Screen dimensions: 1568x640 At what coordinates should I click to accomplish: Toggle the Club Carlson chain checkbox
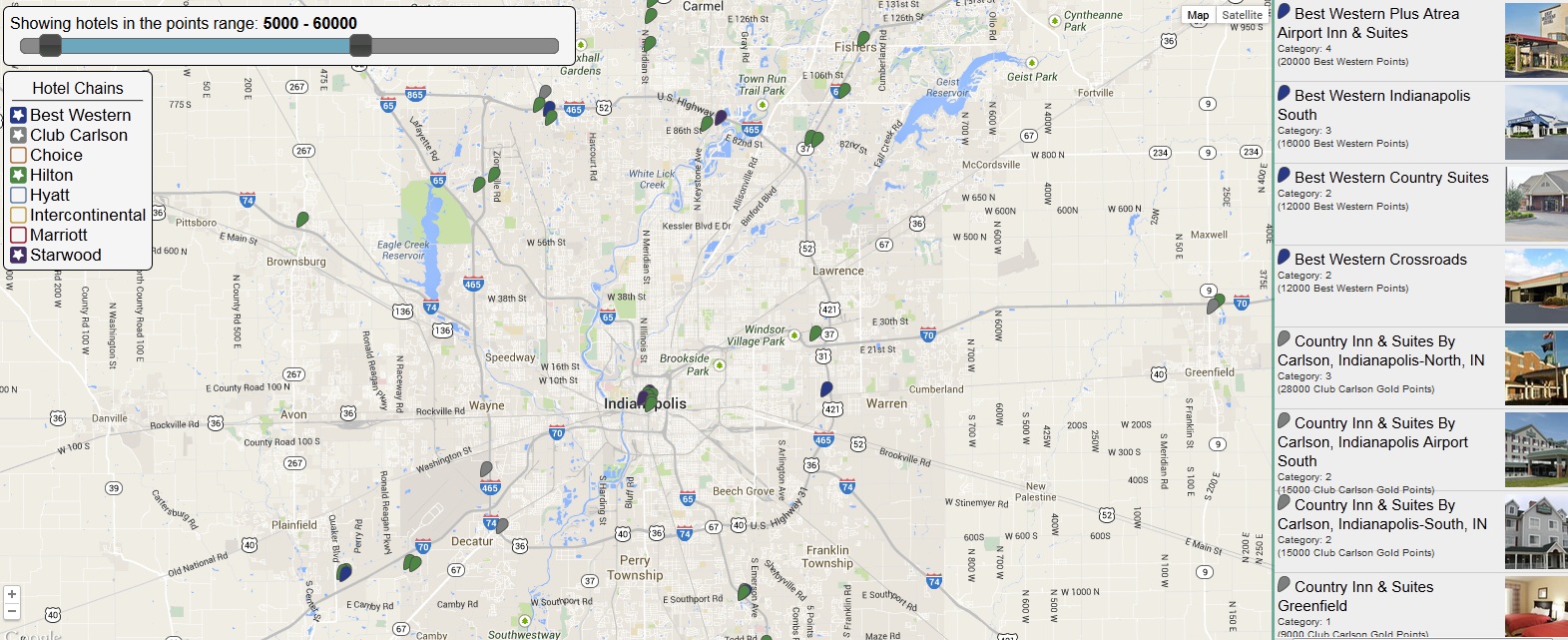coord(18,135)
